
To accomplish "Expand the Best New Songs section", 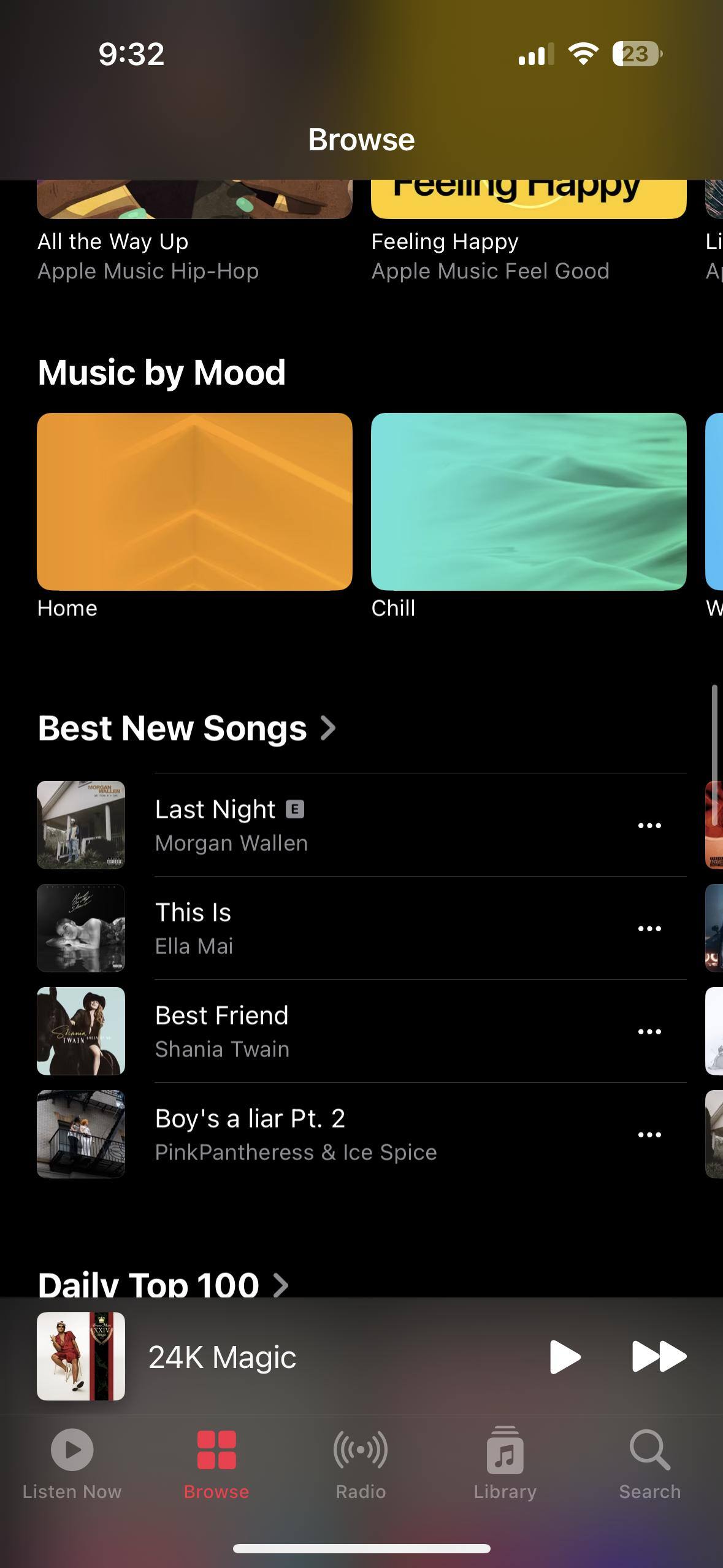I will 186,728.
